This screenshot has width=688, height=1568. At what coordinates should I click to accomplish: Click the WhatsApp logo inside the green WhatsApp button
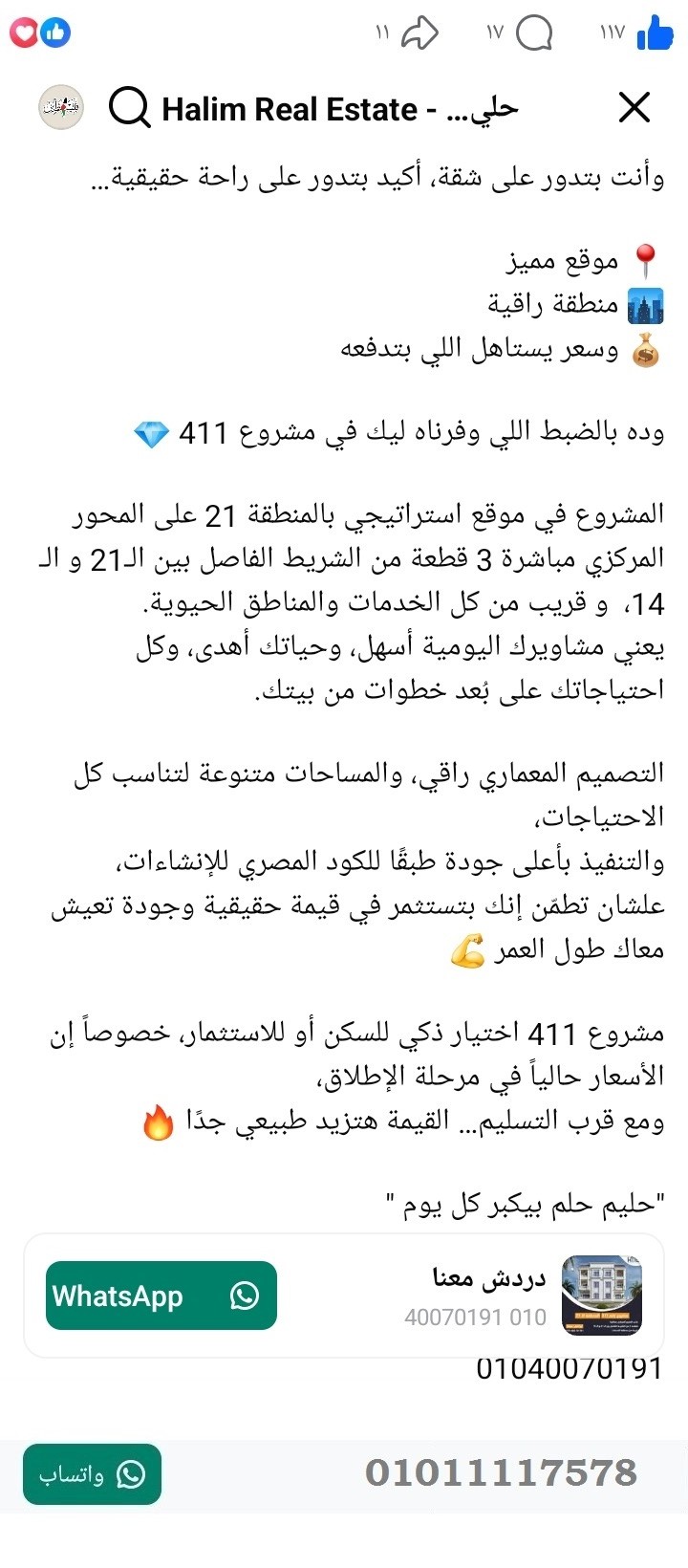pyautogui.click(x=246, y=1296)
